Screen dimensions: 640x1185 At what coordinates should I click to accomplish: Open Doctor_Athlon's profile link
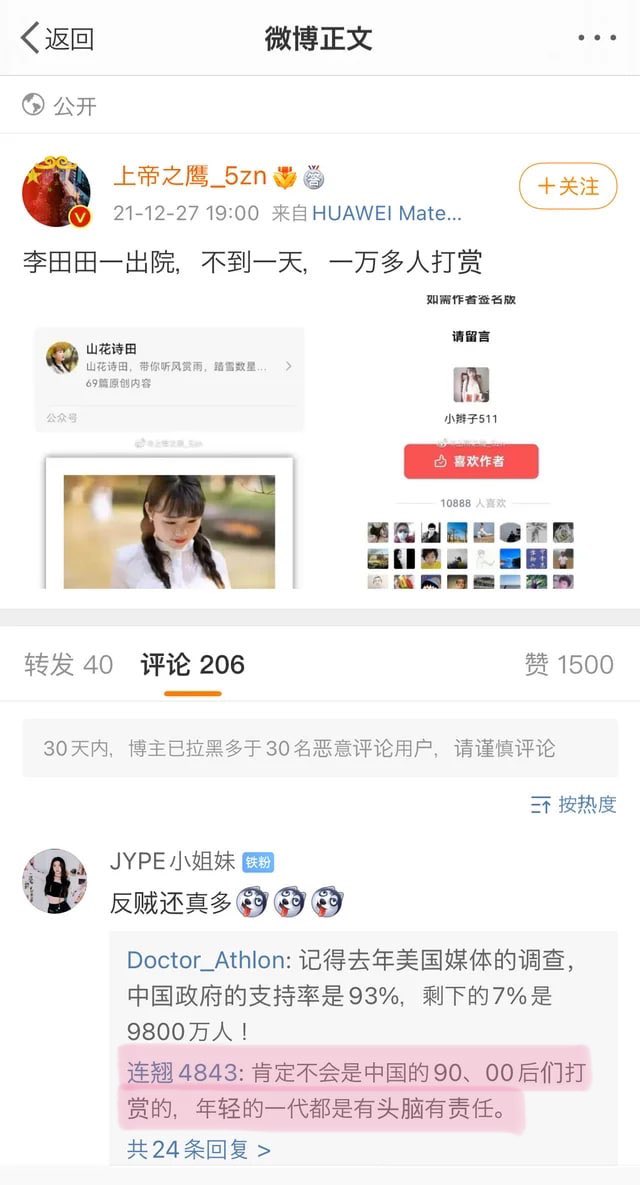(x=207, y=960)
